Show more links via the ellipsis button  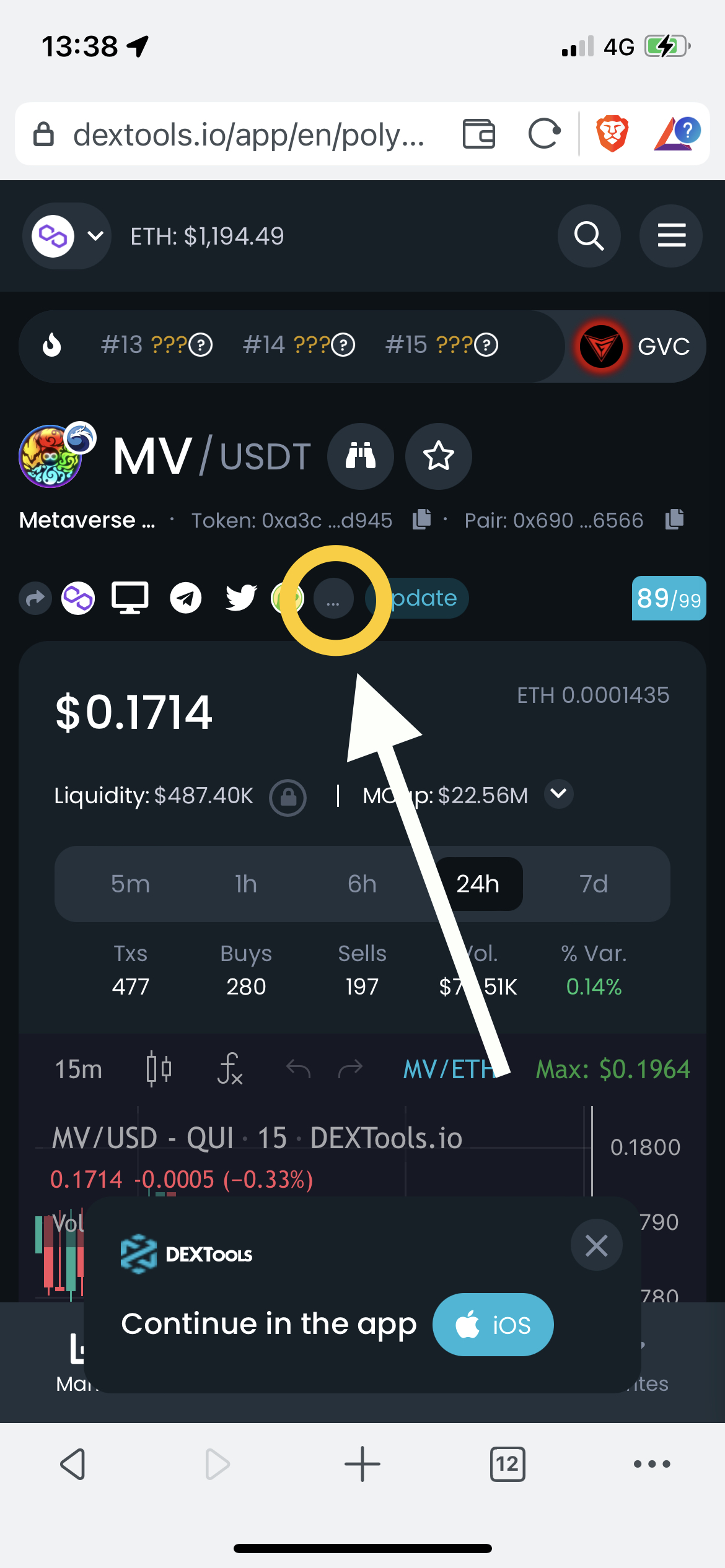point(333,599)
